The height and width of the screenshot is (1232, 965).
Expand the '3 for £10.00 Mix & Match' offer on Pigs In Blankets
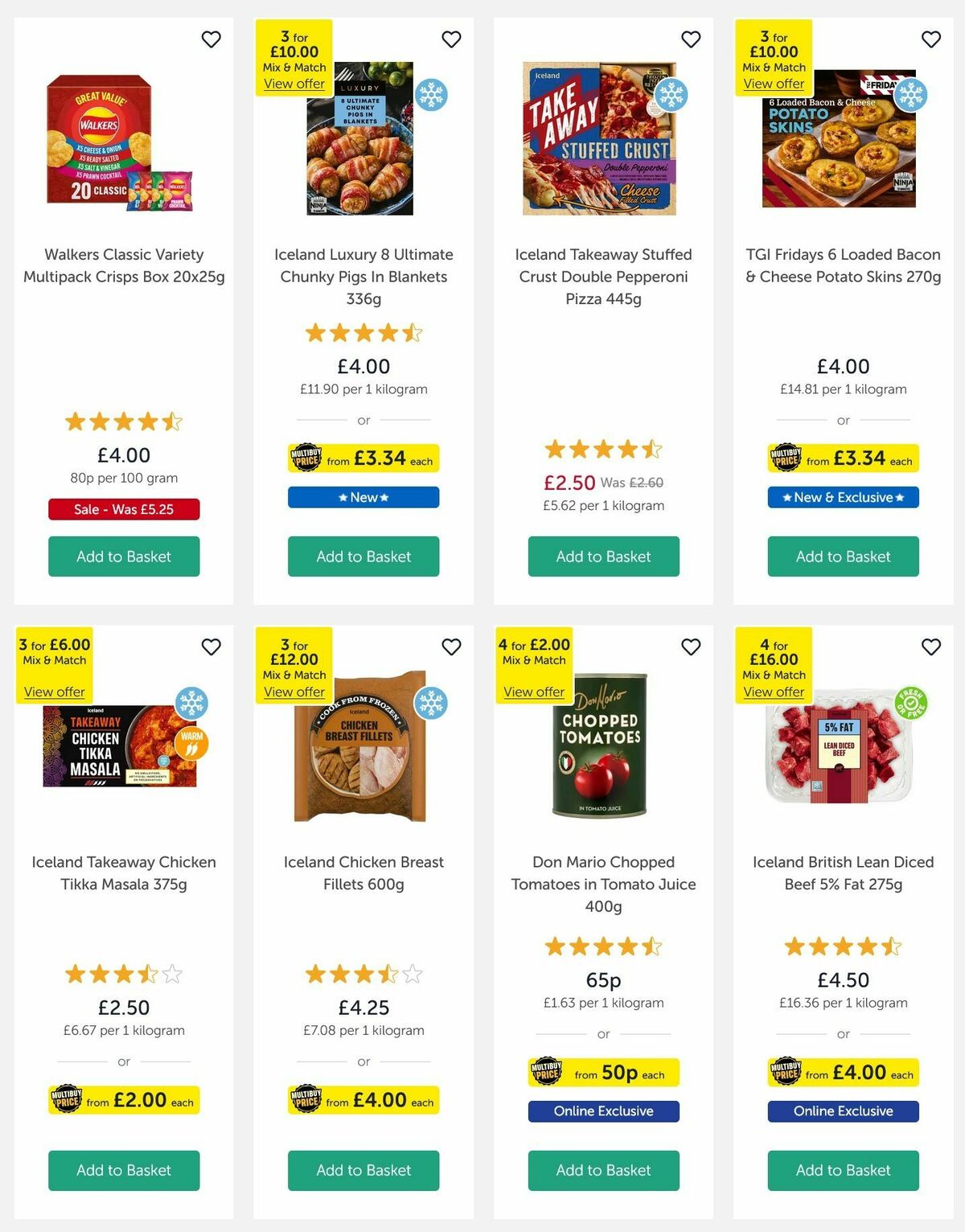tap(296, 84)
